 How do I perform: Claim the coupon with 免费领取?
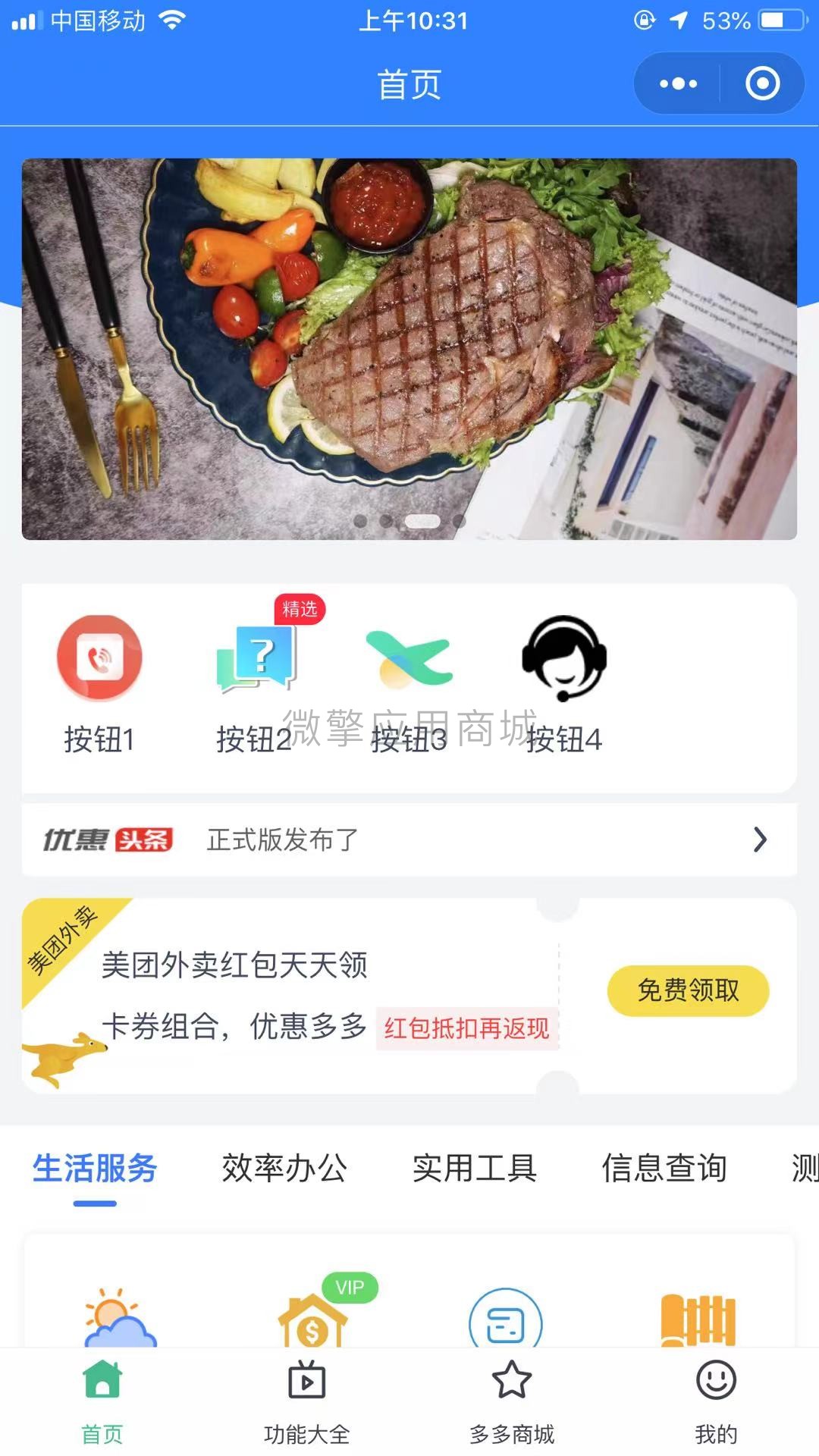click(x=688, y=990)
